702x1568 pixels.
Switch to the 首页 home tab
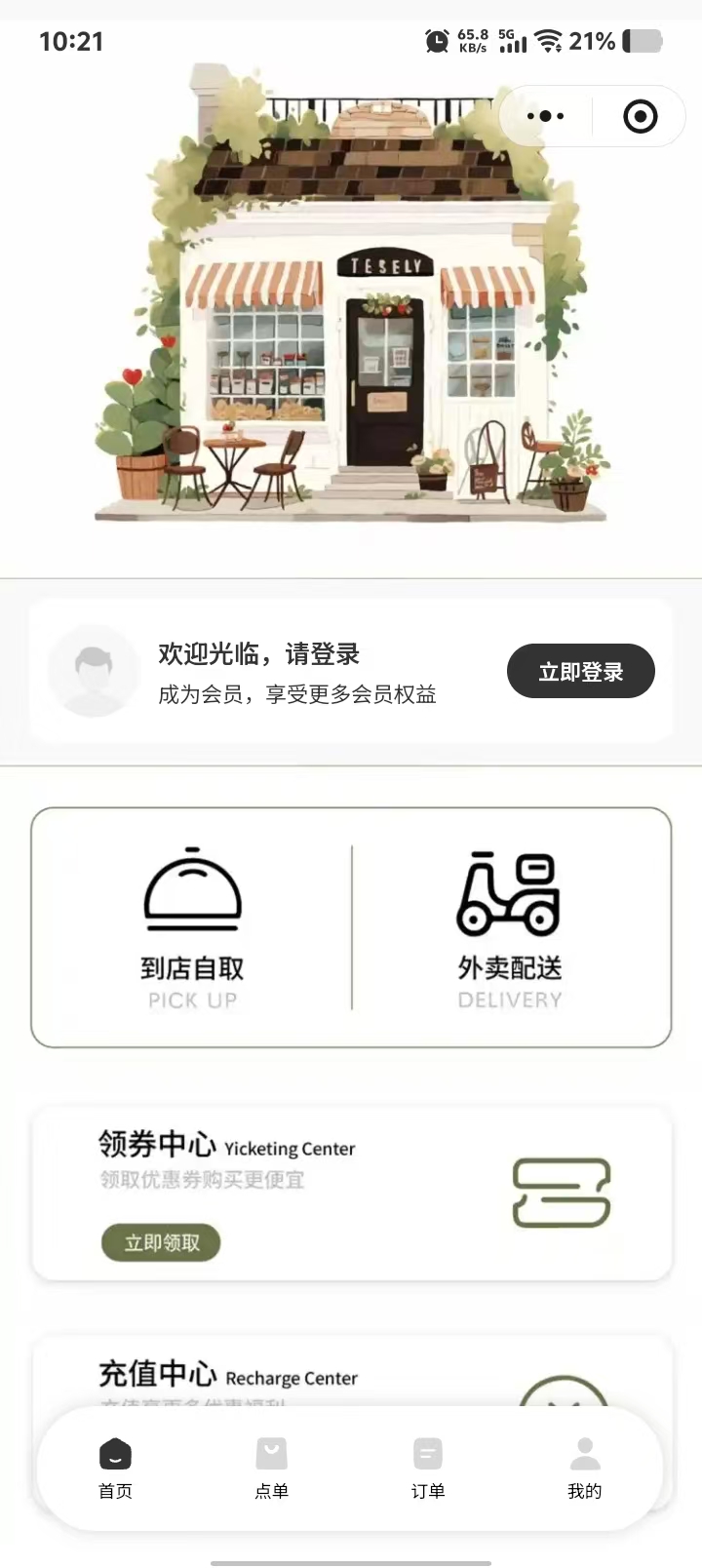tap(115, 1468)
